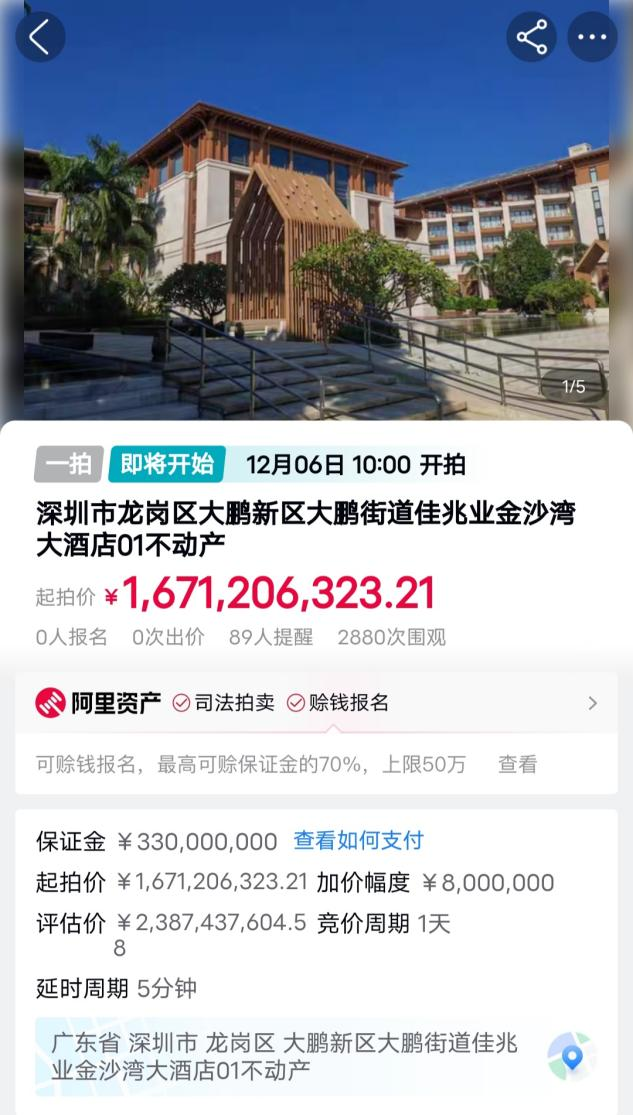Tap 查看 for 赔钱报名 details
Screen dimensions: 633x1115
(x=517, y=764)
